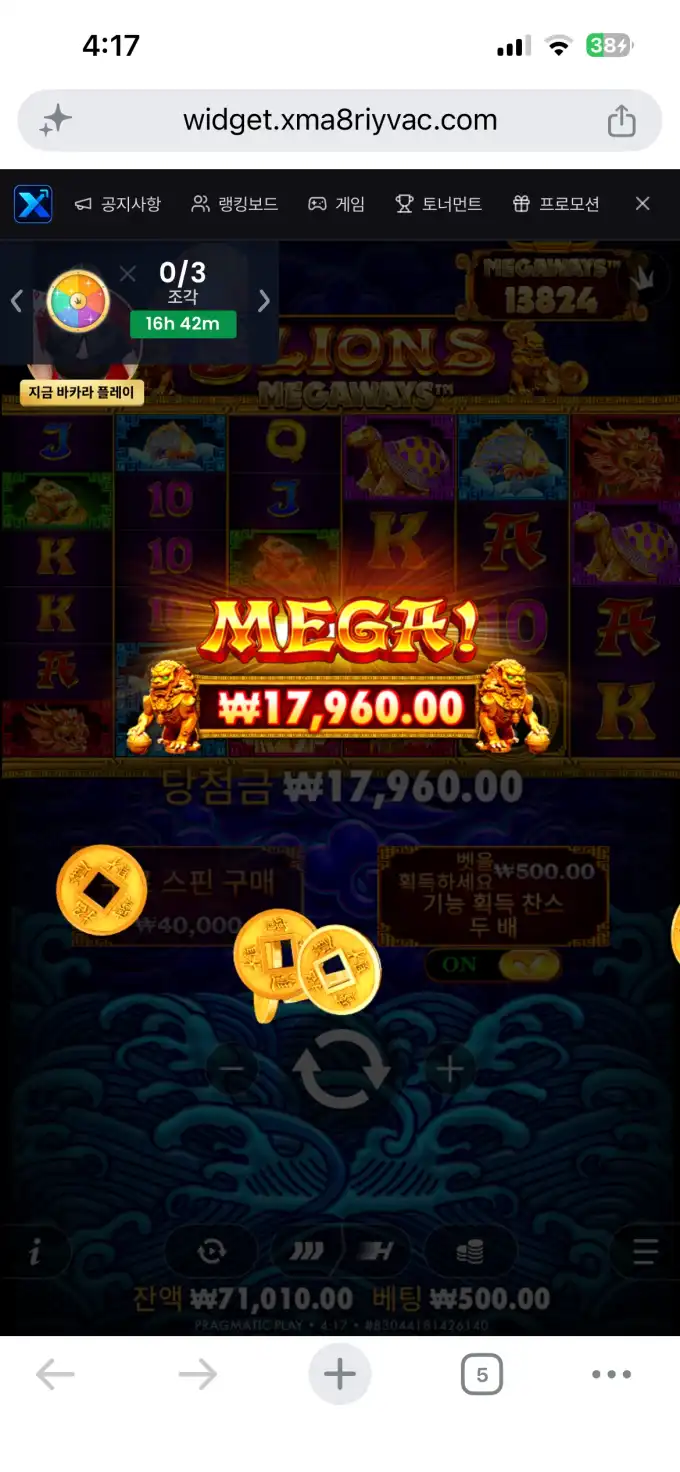Open the game hamburger menu
680x1472 pixels.
[x=646, y=1252]
